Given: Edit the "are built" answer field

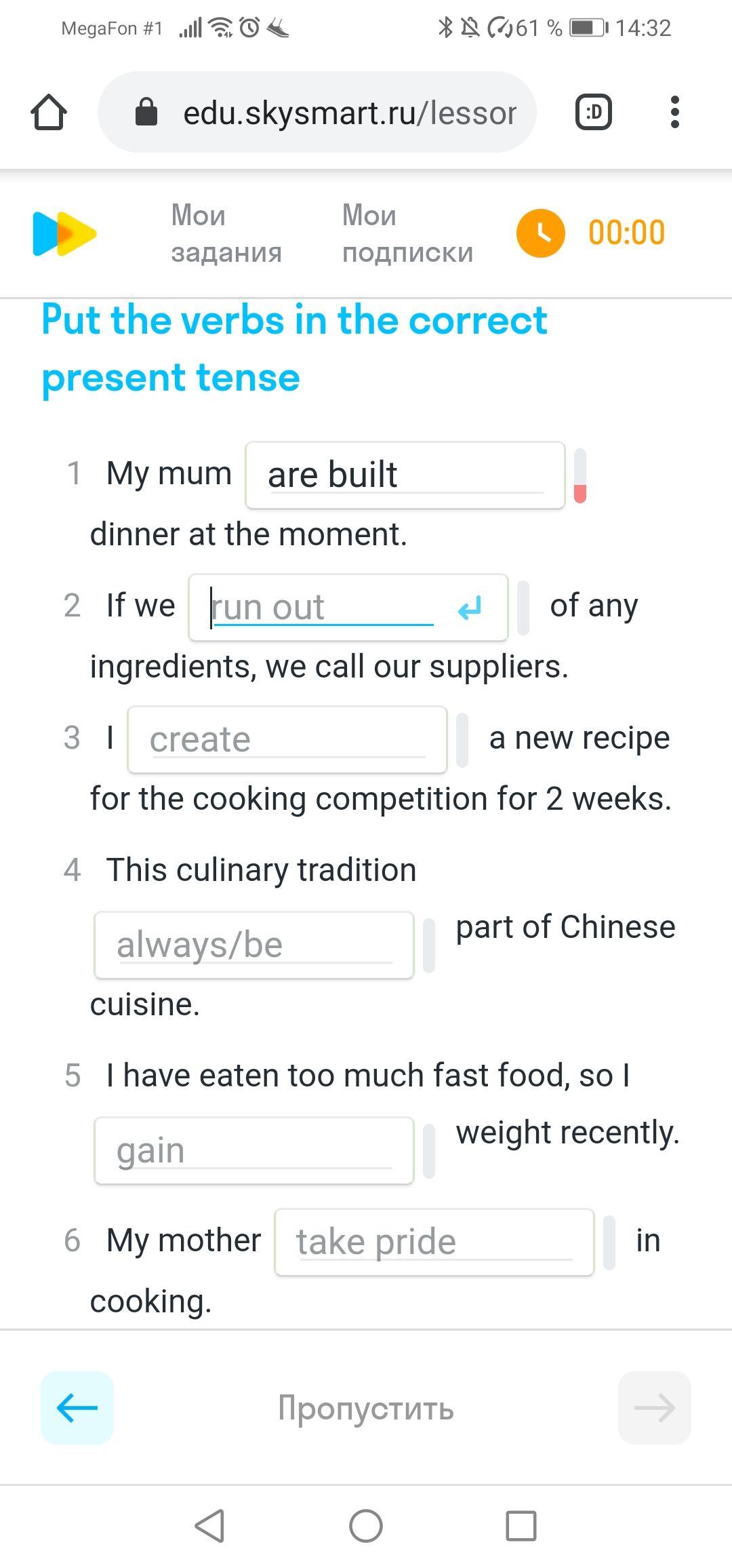Looking at the screenshot, I should [405, 475].
